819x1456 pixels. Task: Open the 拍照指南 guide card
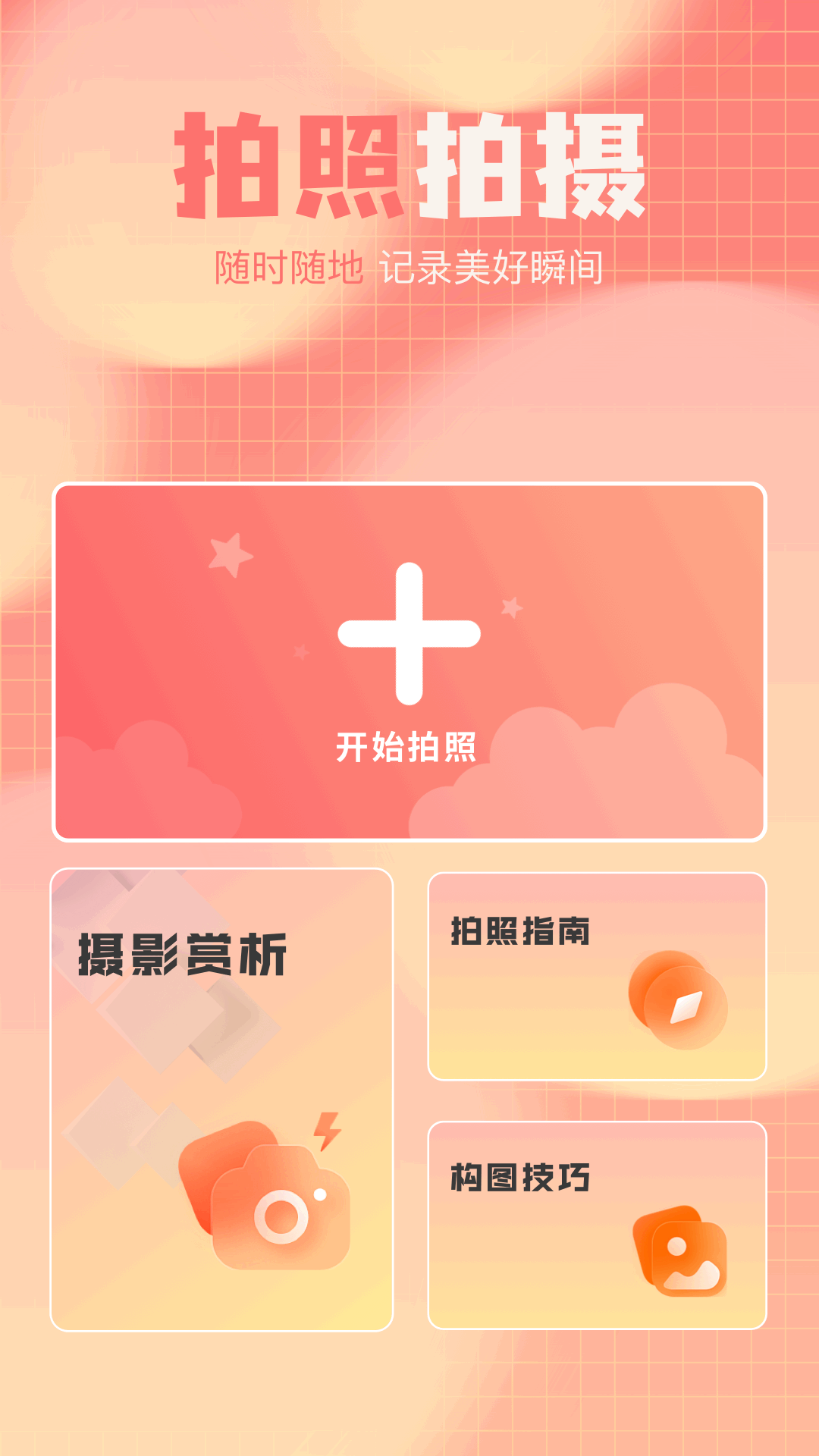click(x=597, y=976)
